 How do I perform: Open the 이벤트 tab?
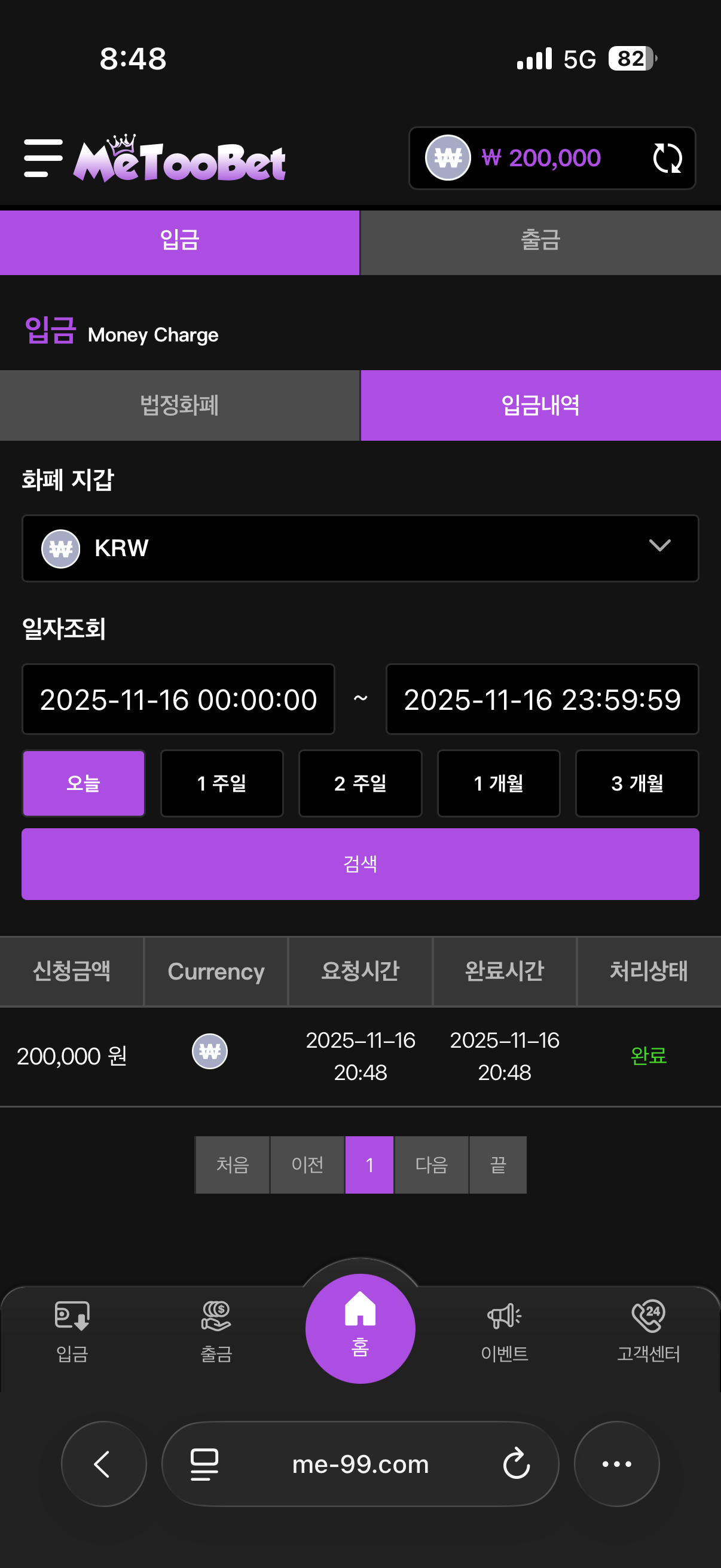[505, 1330]
